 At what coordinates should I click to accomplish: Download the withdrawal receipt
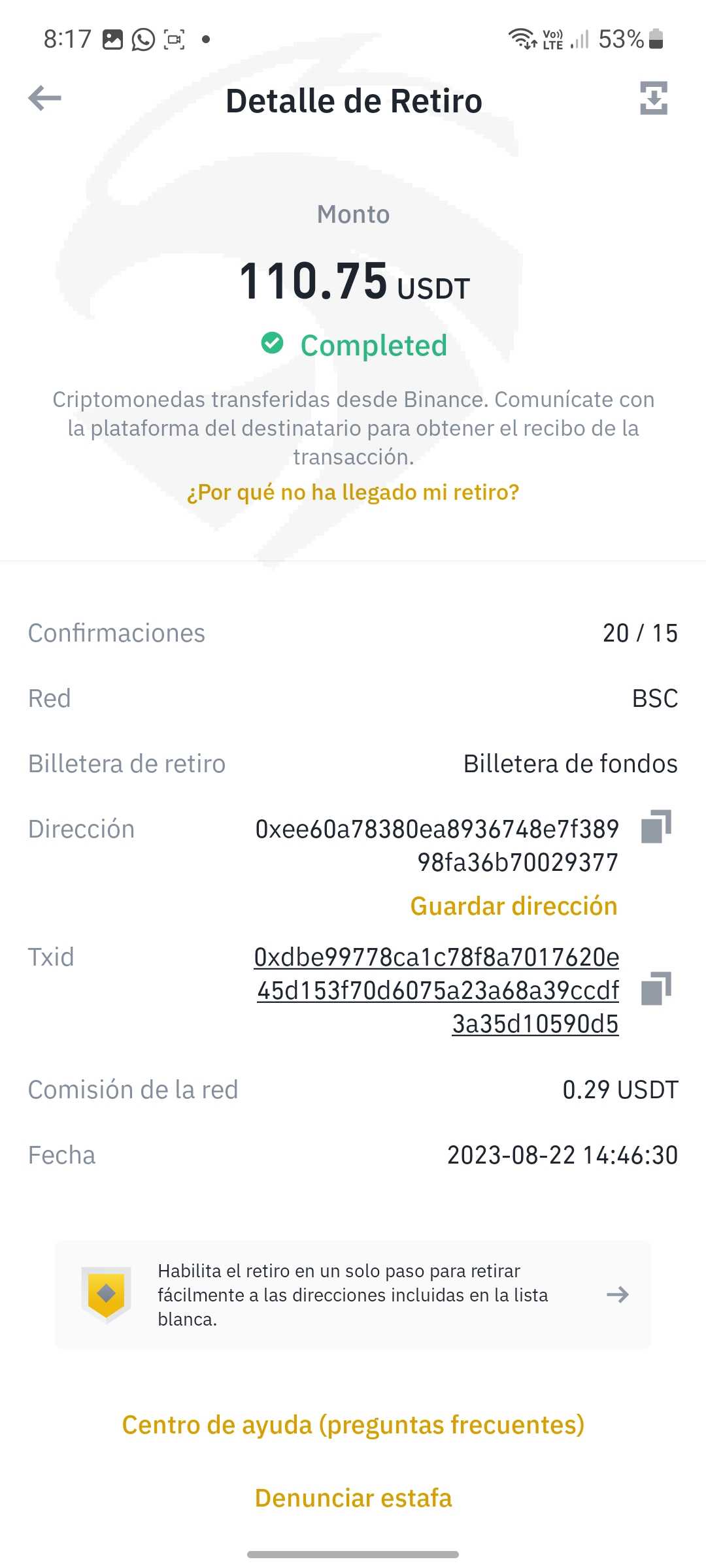coord(653,99)
